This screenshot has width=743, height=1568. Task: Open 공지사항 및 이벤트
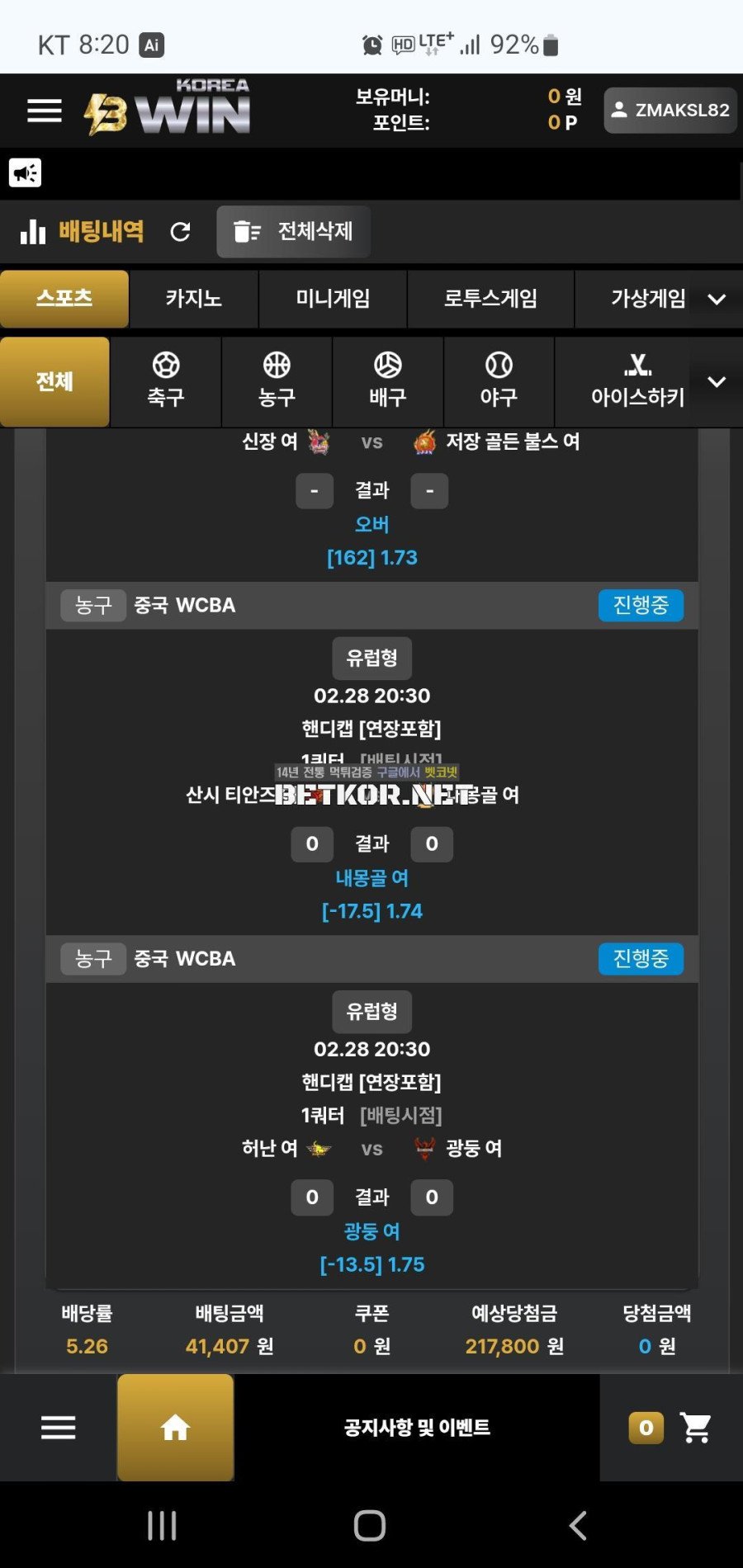pyautogui.click(x=417, y=1427)
